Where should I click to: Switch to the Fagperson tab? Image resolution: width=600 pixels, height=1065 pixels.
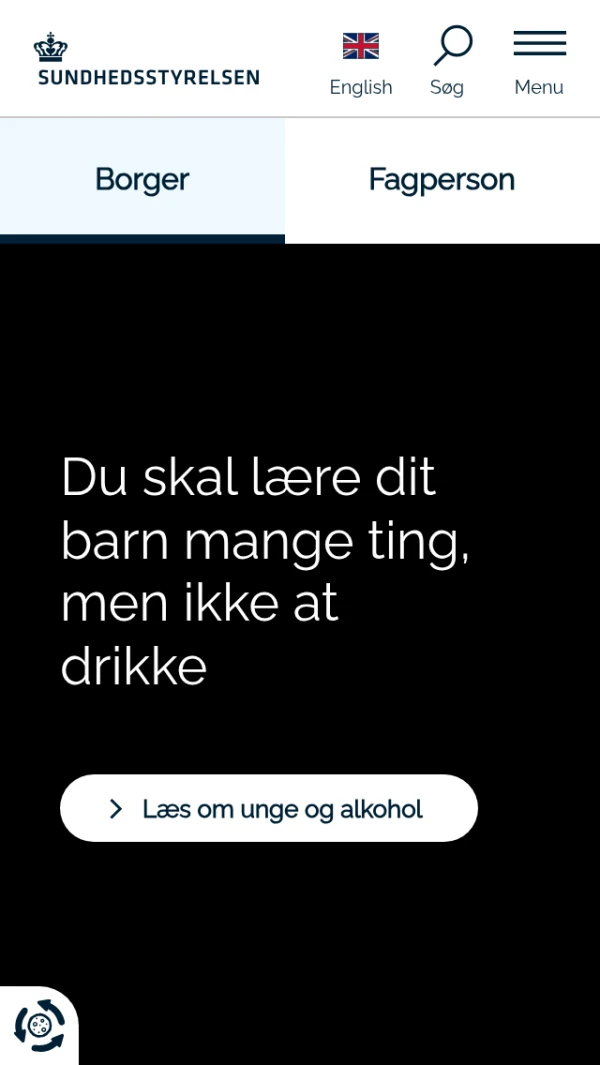442,180
